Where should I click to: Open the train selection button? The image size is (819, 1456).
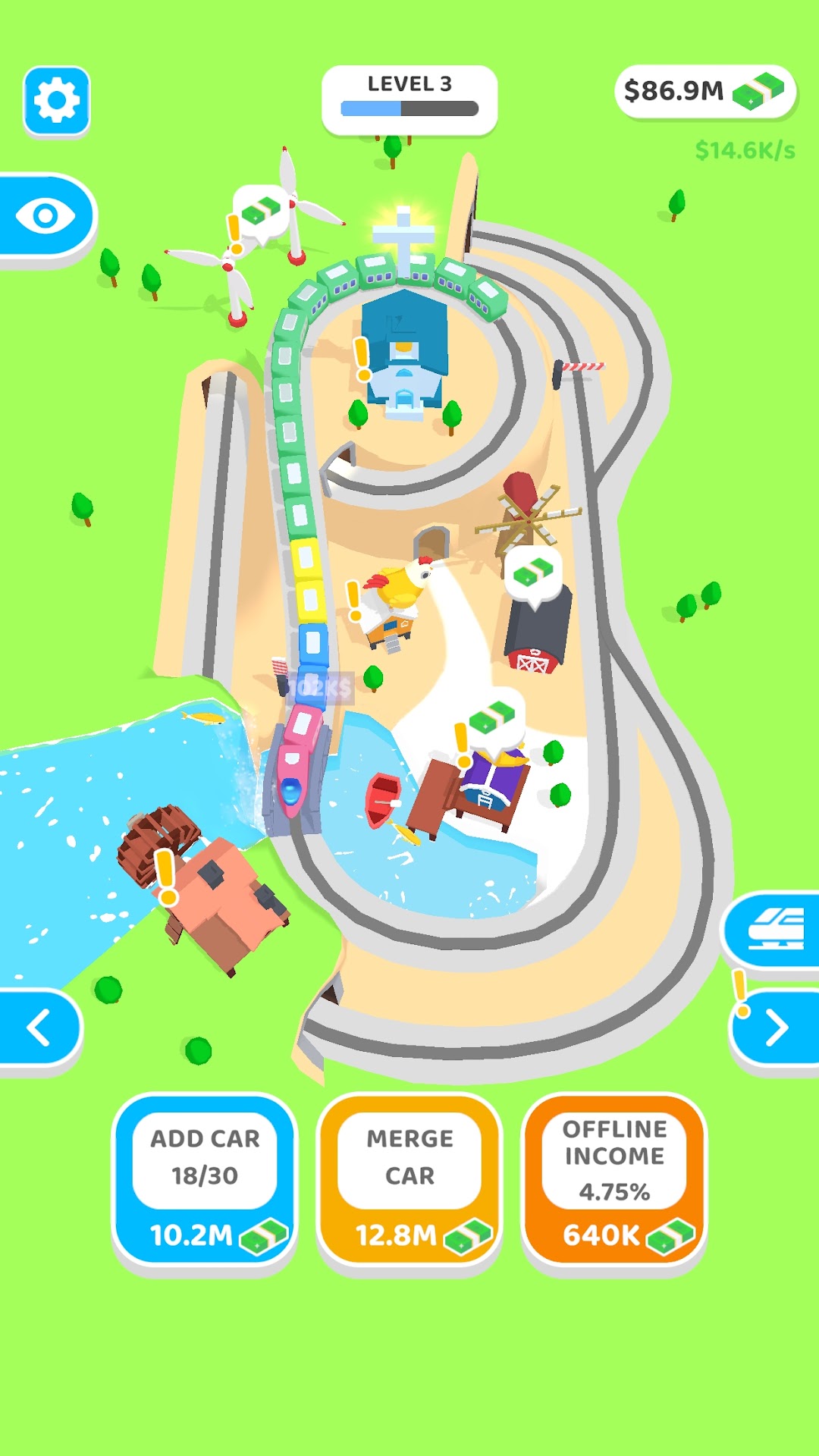772,930
